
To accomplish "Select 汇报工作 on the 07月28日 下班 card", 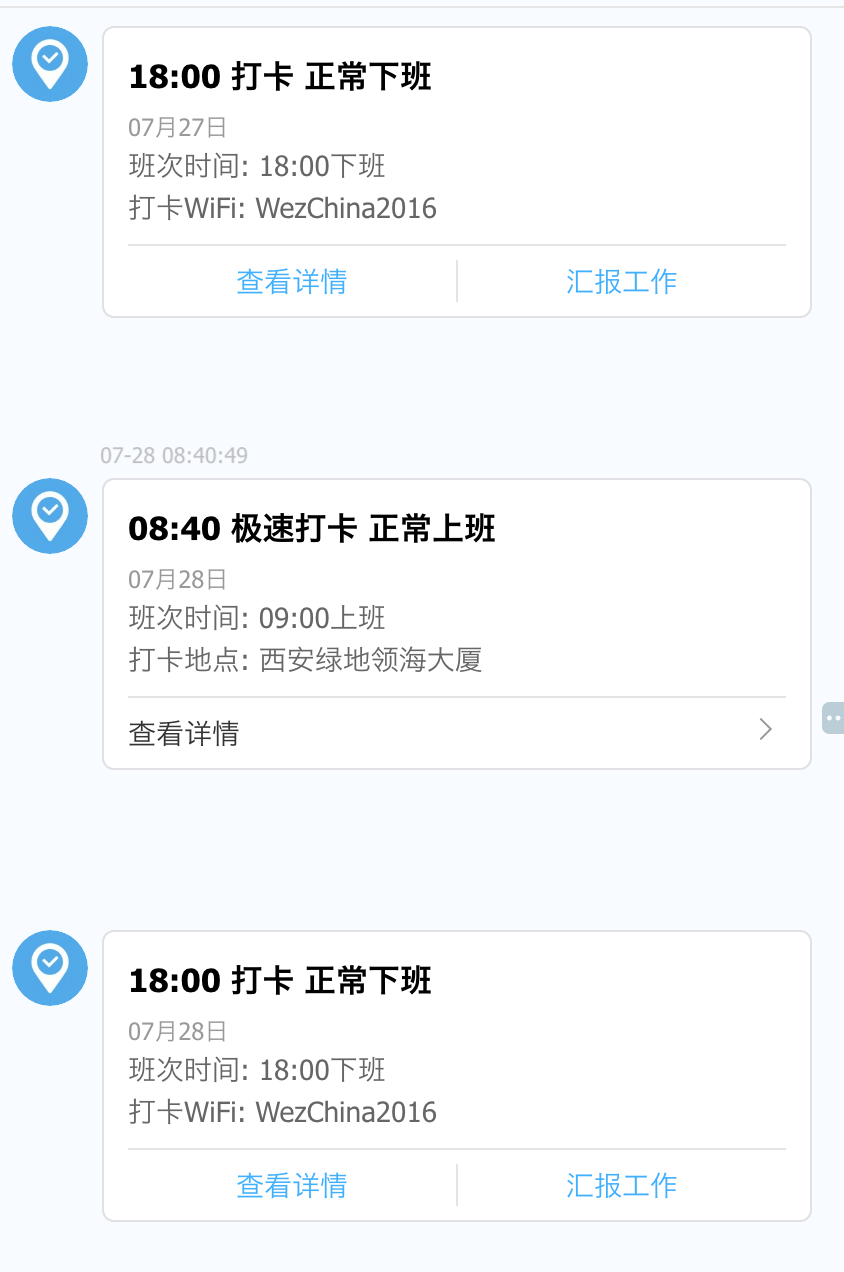I will click(621, 1186).
